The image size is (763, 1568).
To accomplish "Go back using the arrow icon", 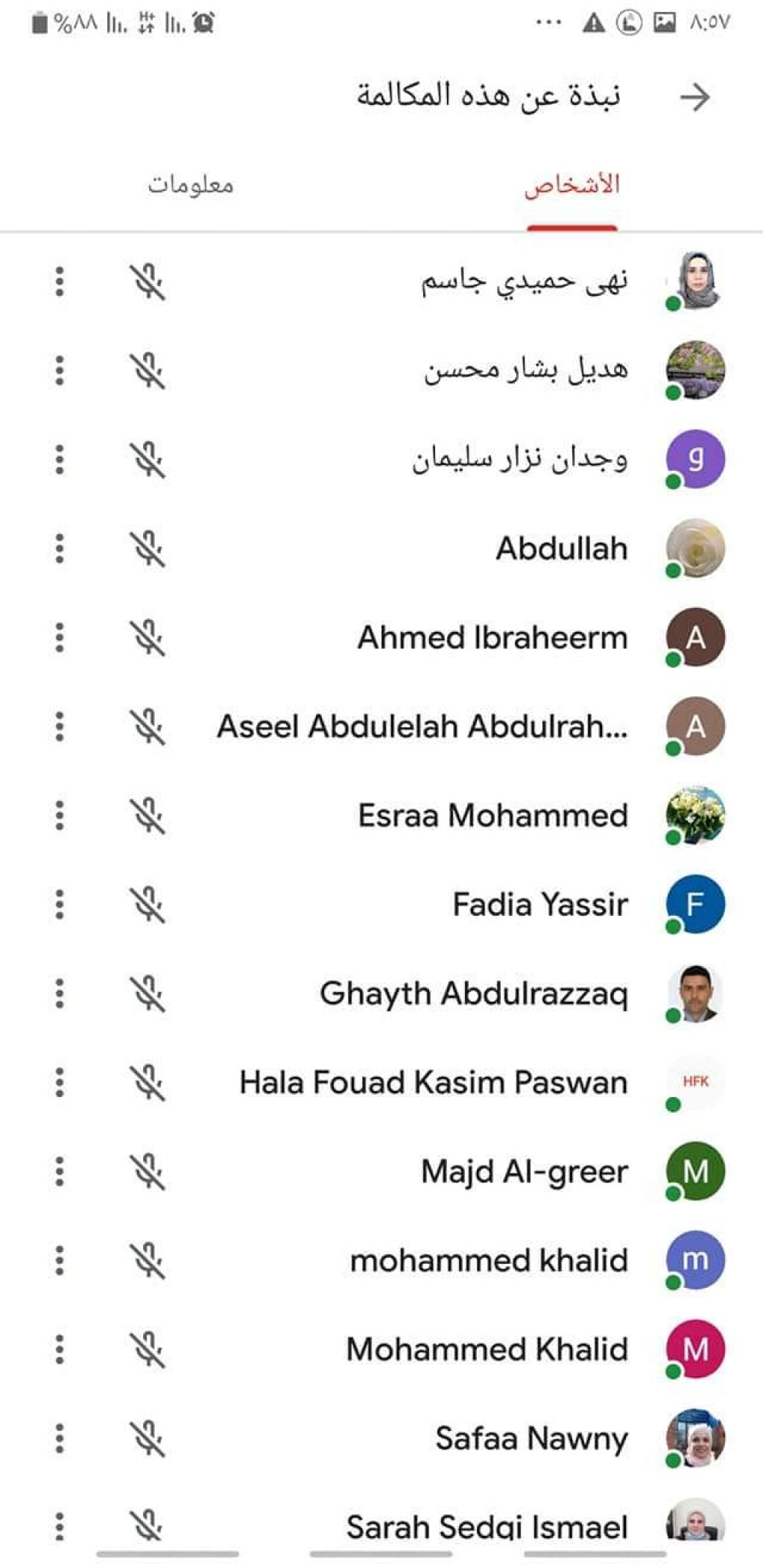I will coord(694,97).
